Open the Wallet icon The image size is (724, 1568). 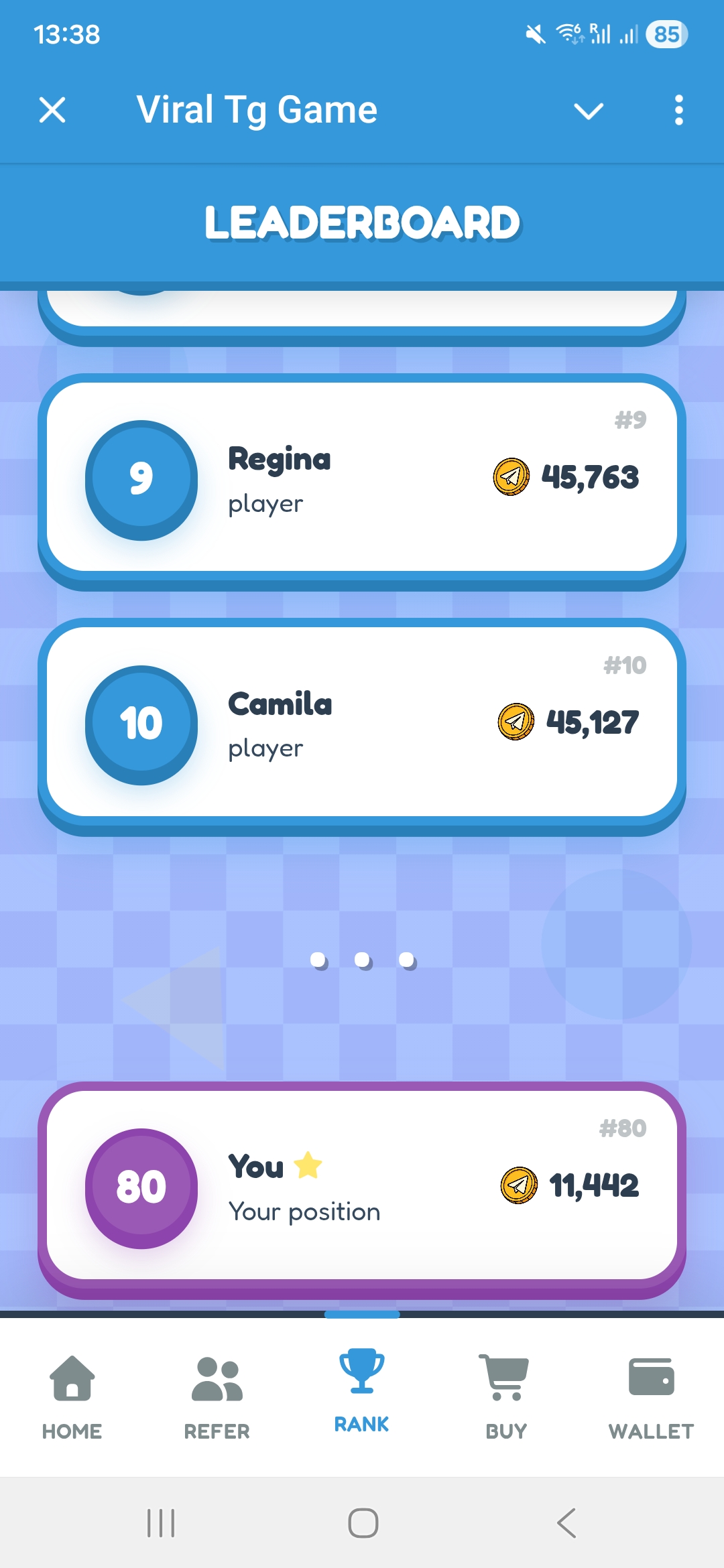(x=650, y=1377)
